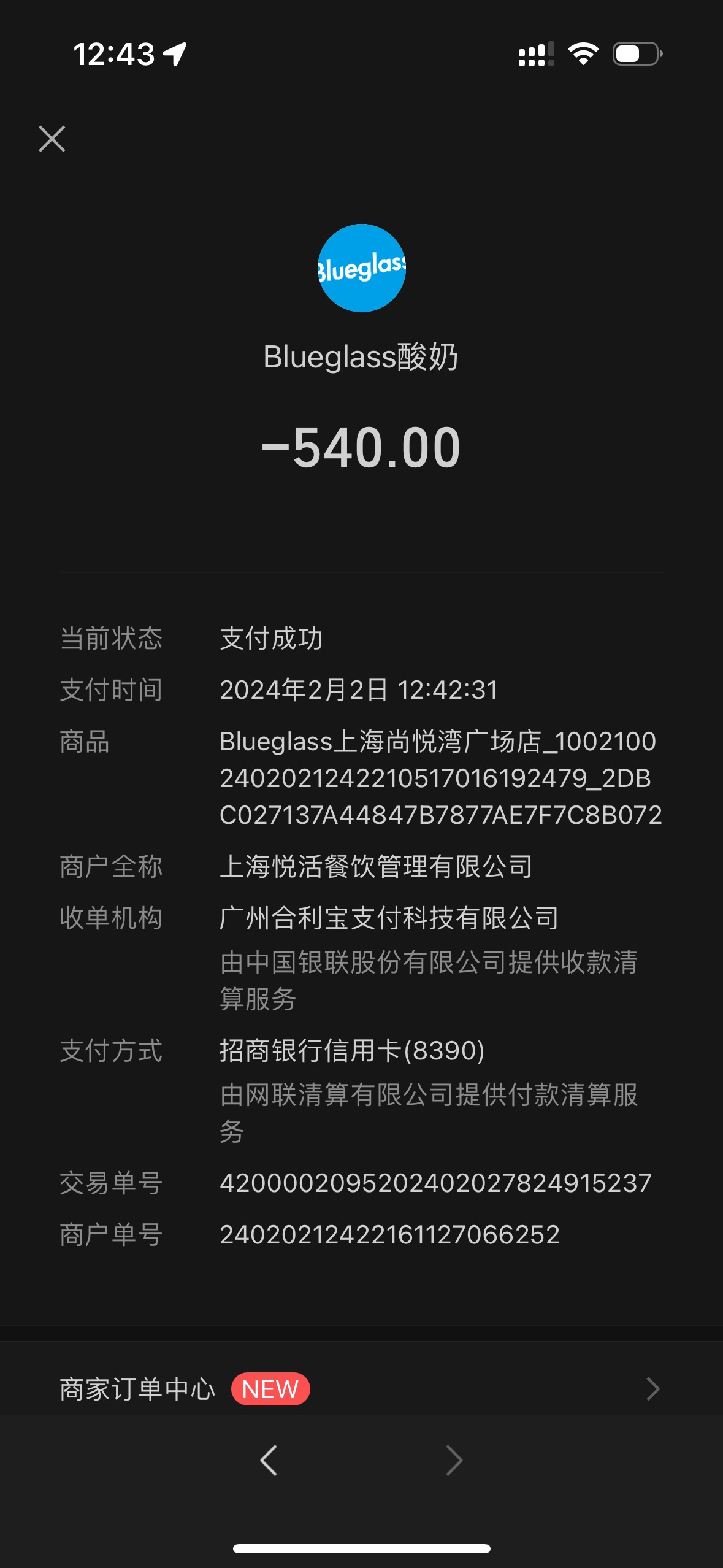
Task: Go back with the bottom left arrow
Action: 269,1460
